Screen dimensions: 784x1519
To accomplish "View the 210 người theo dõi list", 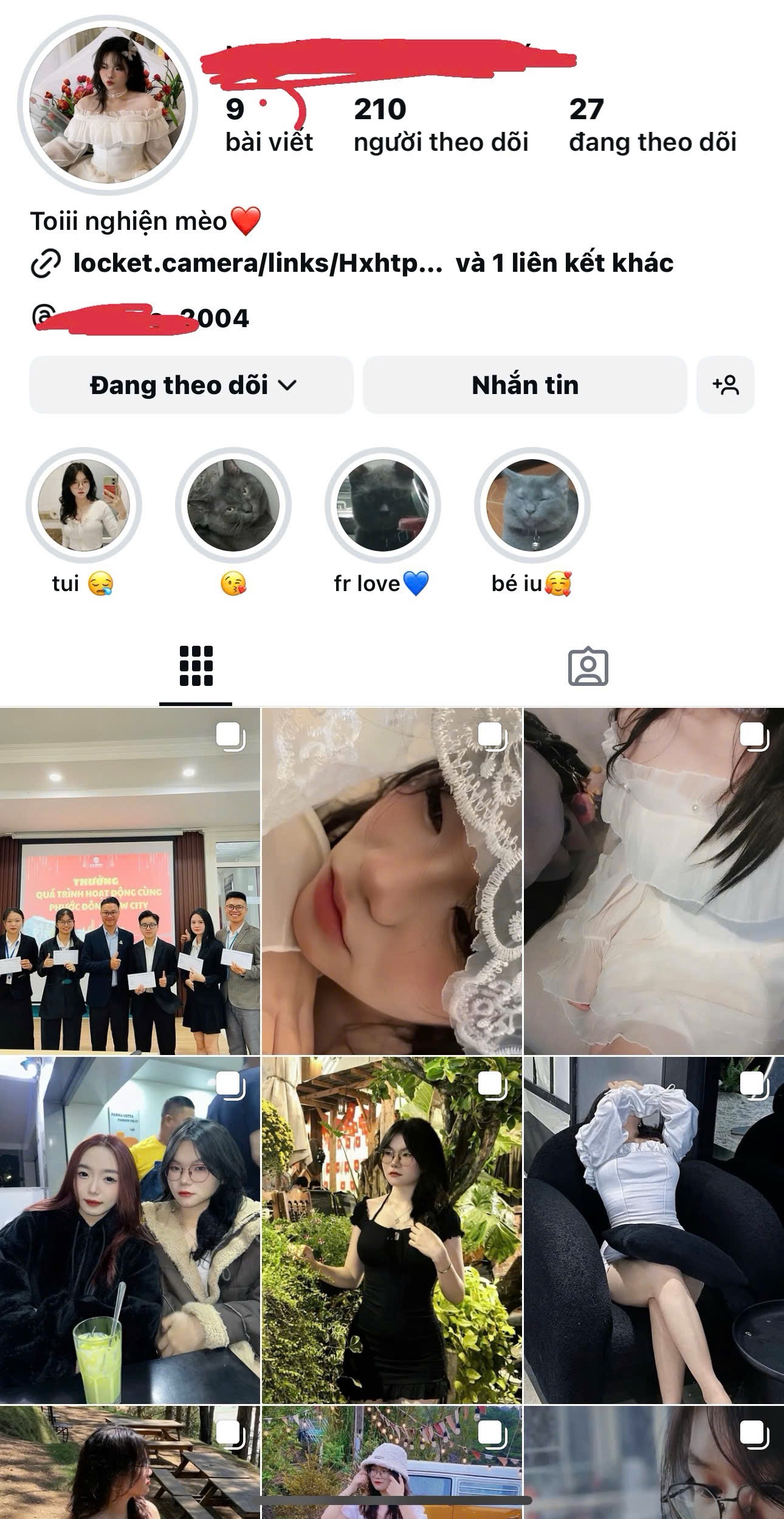I will pyautogui.click(x=441, y=125).
